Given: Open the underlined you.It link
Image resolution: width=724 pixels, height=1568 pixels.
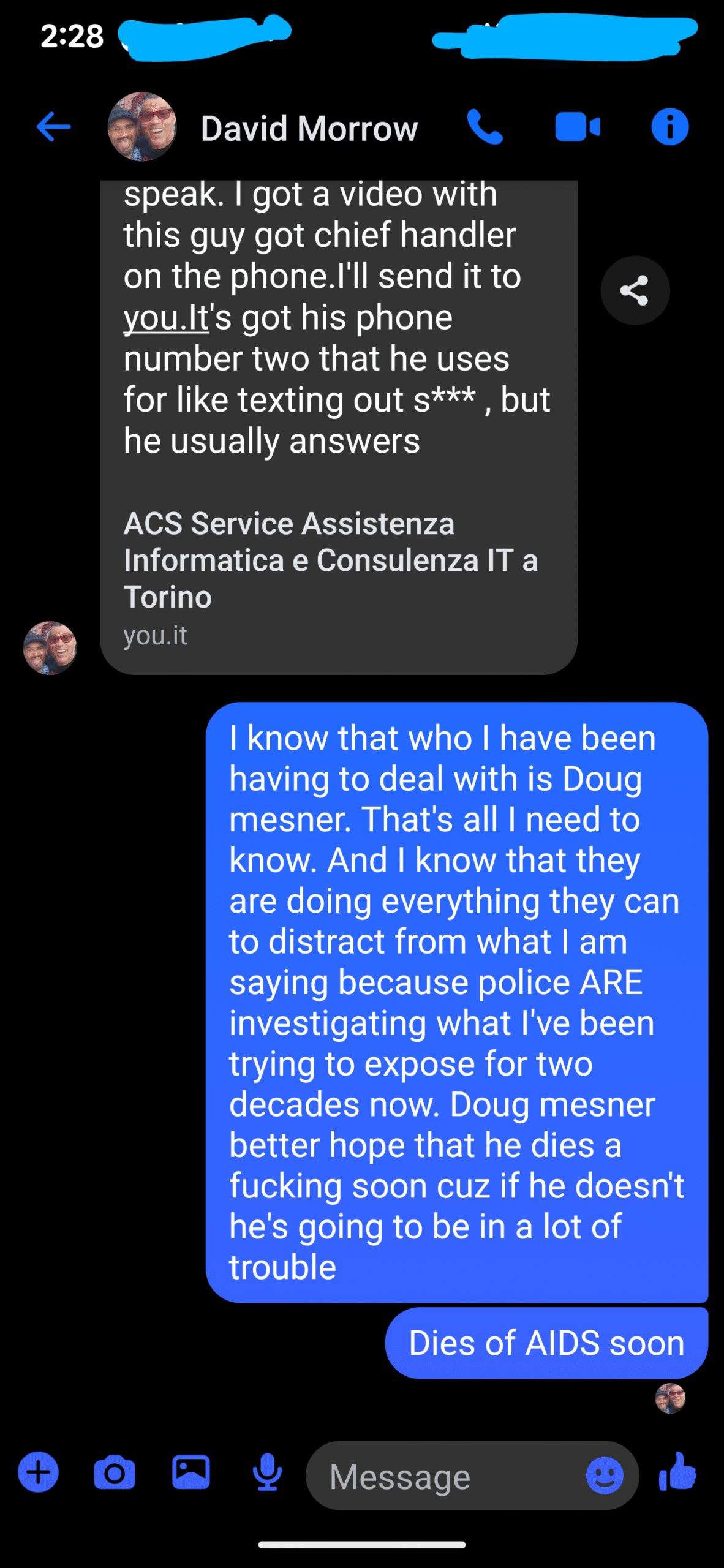Looking at the screenshot, I should [167, 318].
